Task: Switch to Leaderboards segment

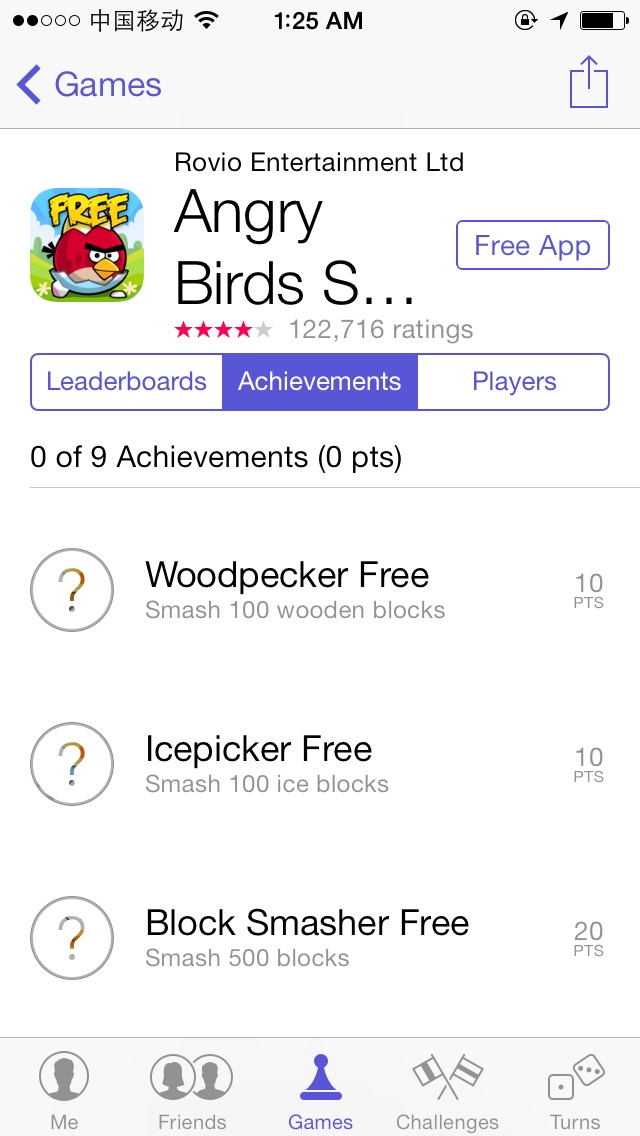Action: click(127, 382)
